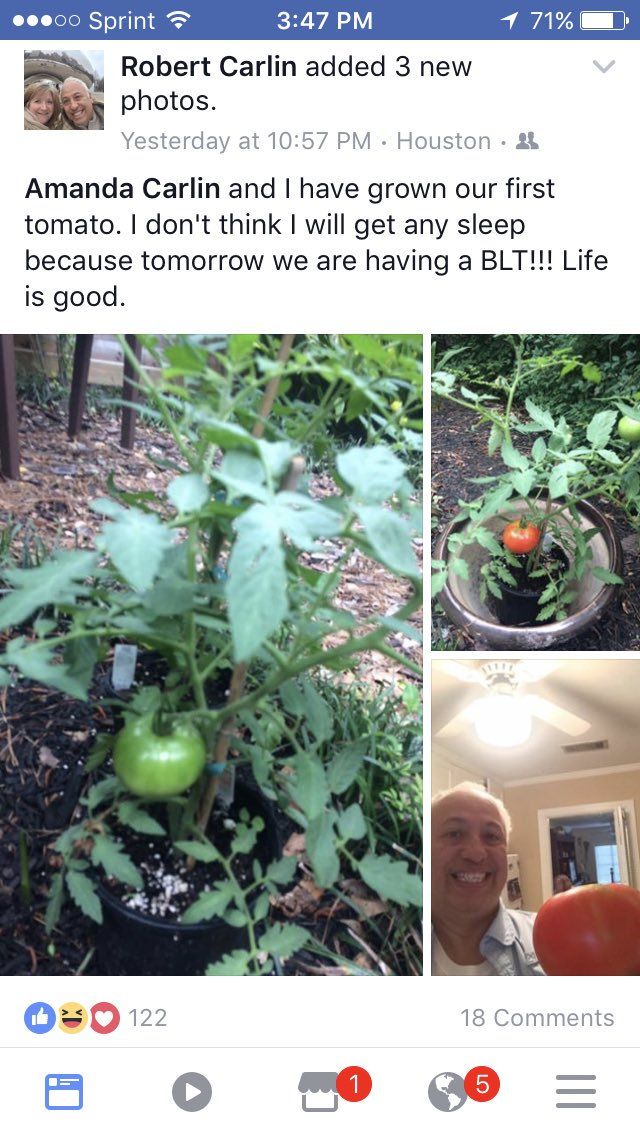The width and height of the screenshot is (640, 1136).
Task: Open the 18 Comments link
Action: (x=537, y=1018)
